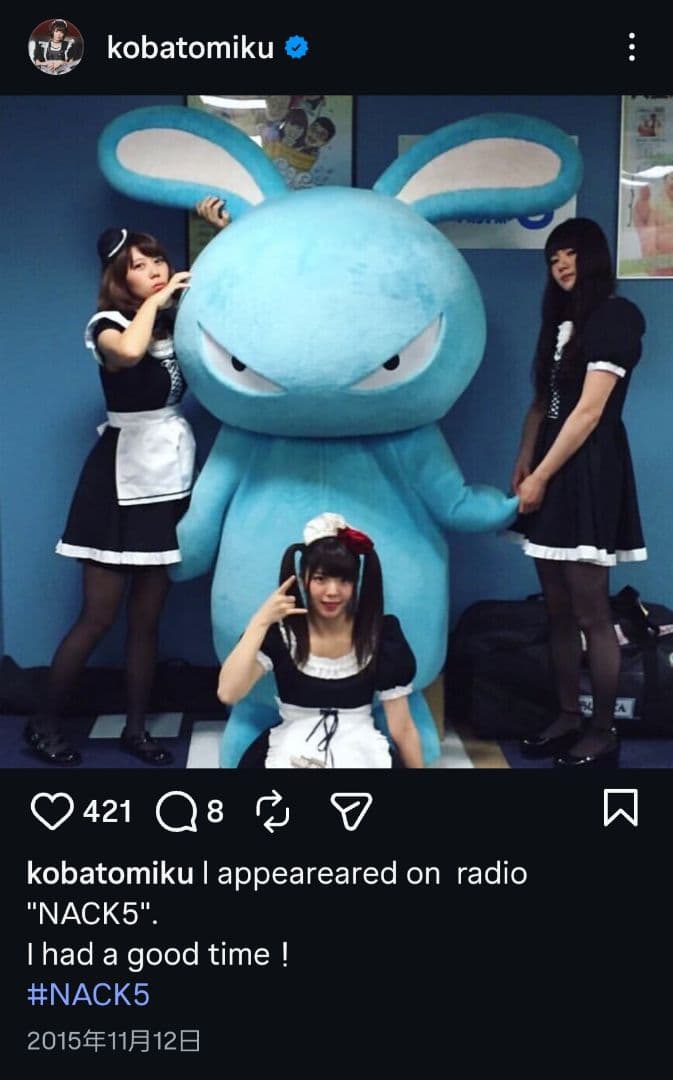
Task: View the post photo with the blue mascot
Action: point(336,430)
